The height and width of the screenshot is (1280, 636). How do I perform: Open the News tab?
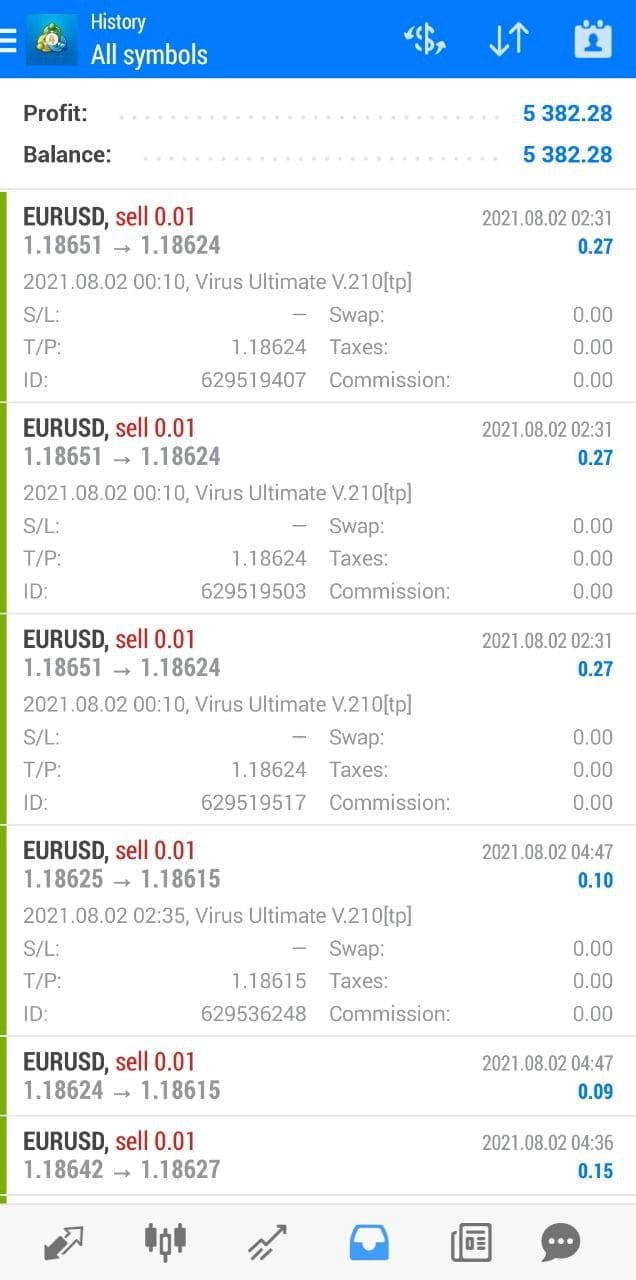pyautogui.click(x=470, y=1242)
